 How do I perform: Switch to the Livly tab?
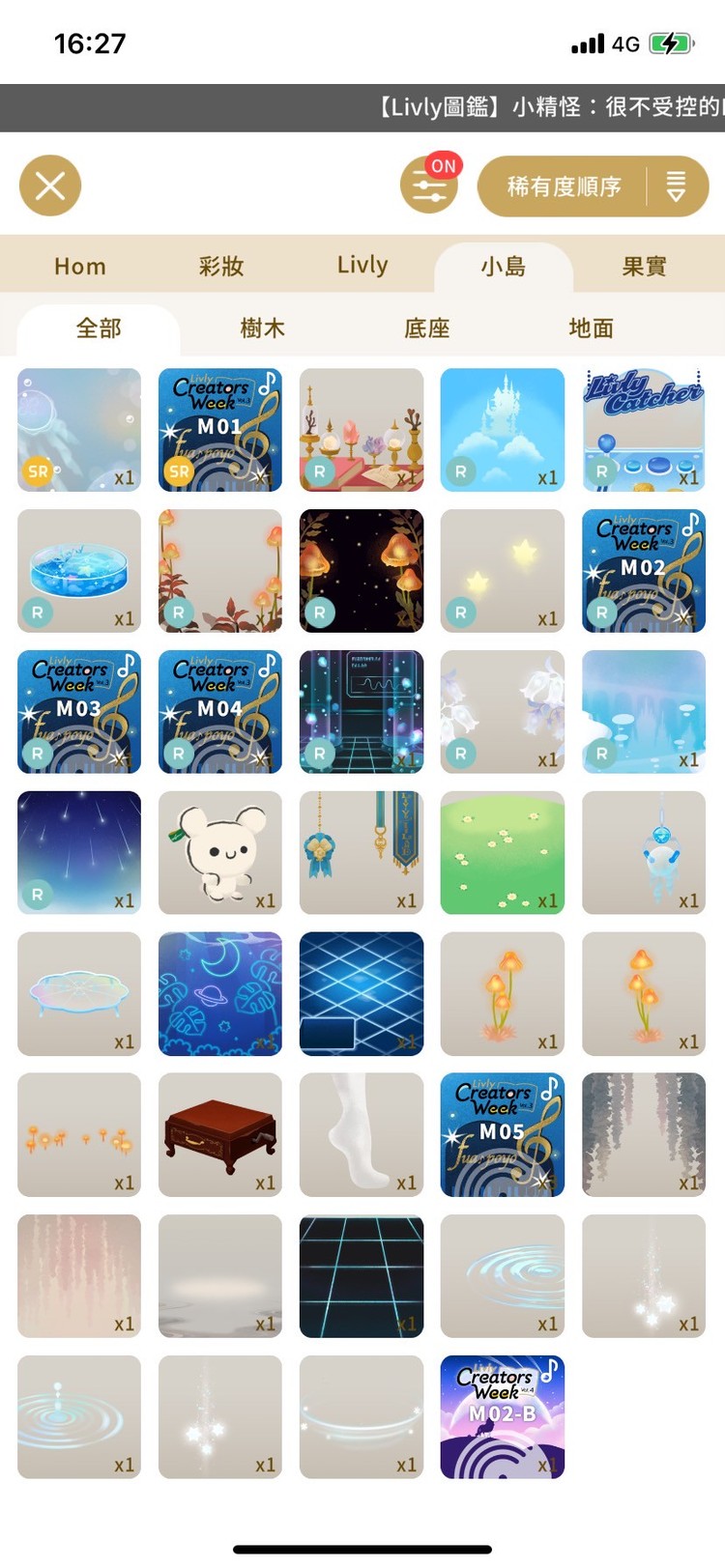(x=362, y=266)
